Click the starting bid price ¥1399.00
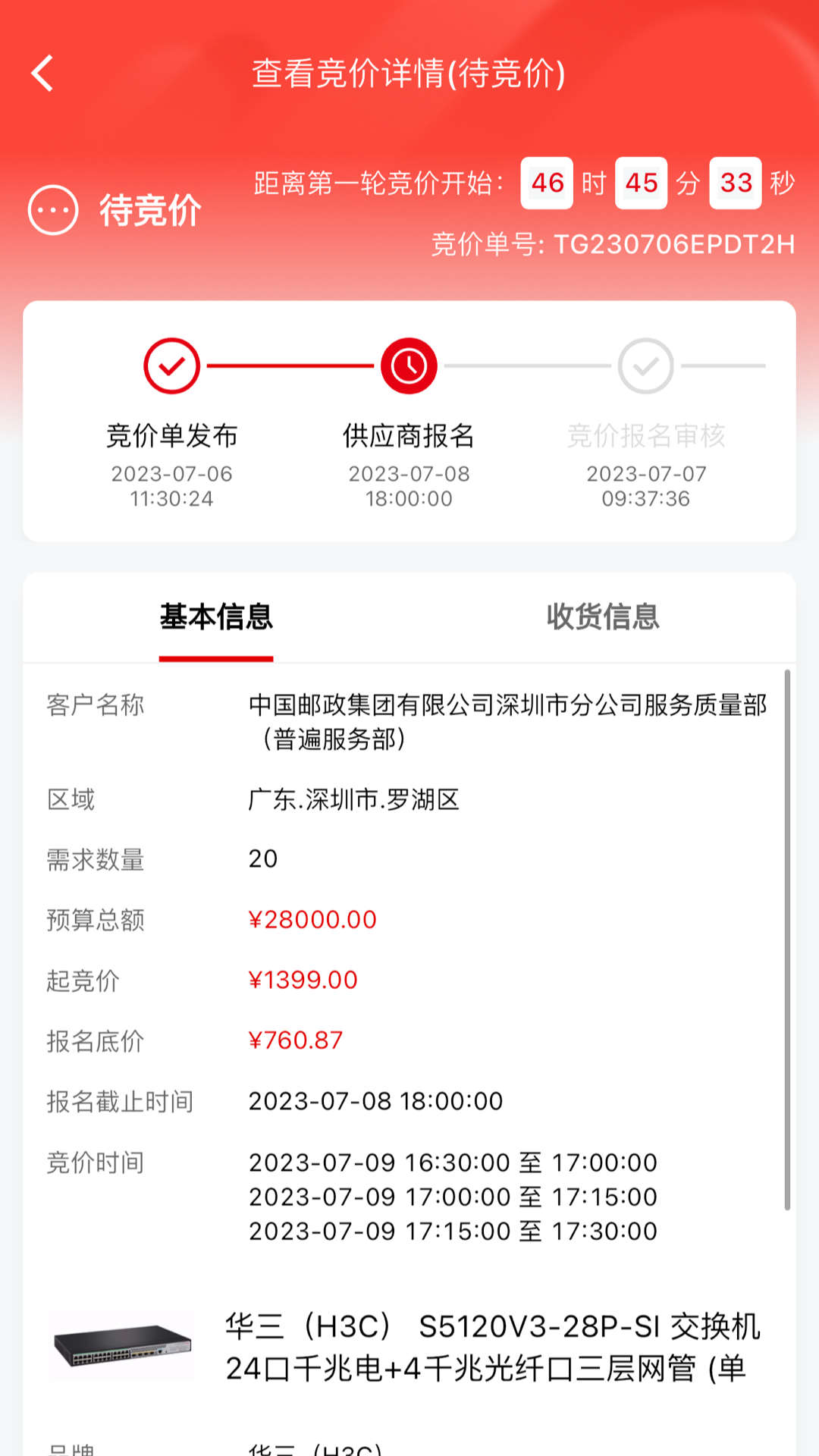819x1456 pixels. click(x=303, y=980)
